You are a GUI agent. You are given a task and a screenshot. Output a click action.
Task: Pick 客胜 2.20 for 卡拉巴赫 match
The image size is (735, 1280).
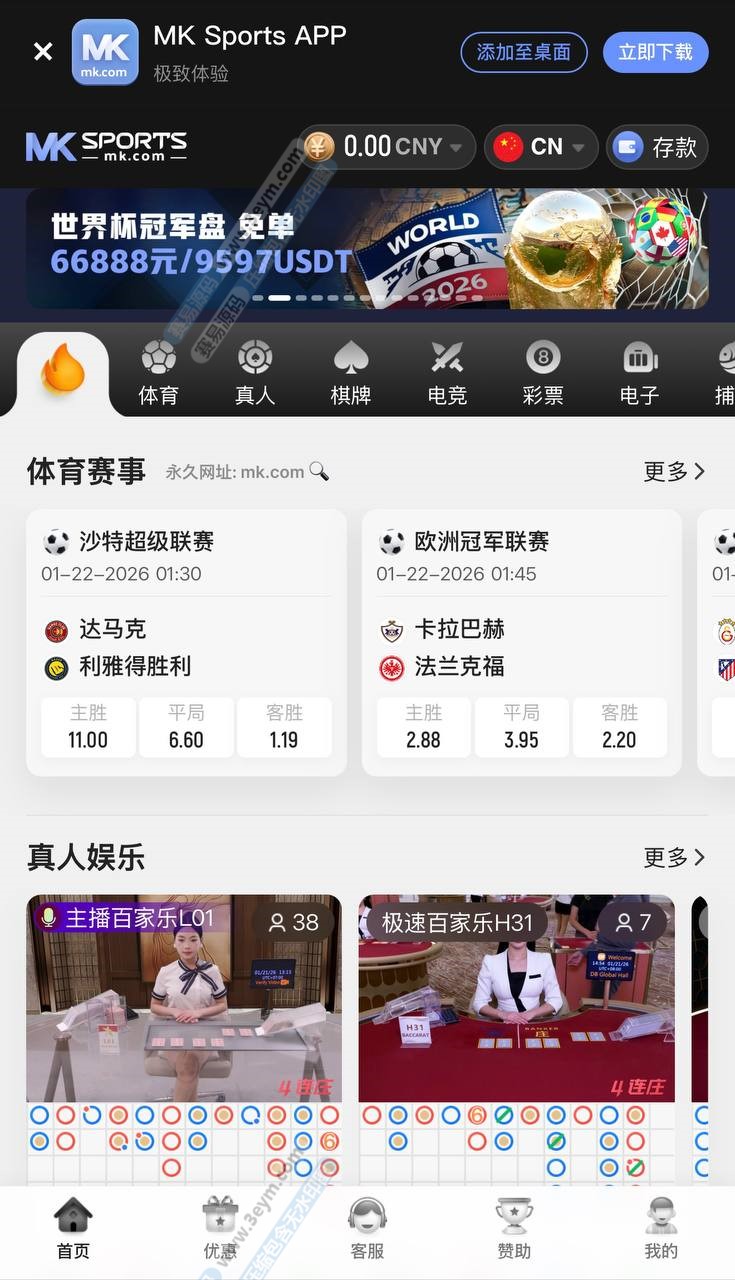(619, 727)
